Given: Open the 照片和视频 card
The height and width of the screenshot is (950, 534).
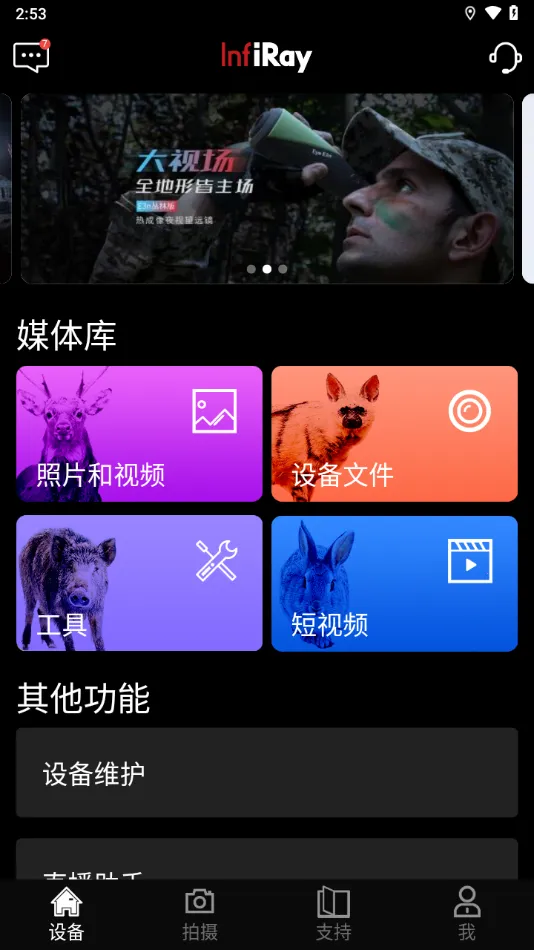Looking at the screenshot, I should (x=139, y=434).
